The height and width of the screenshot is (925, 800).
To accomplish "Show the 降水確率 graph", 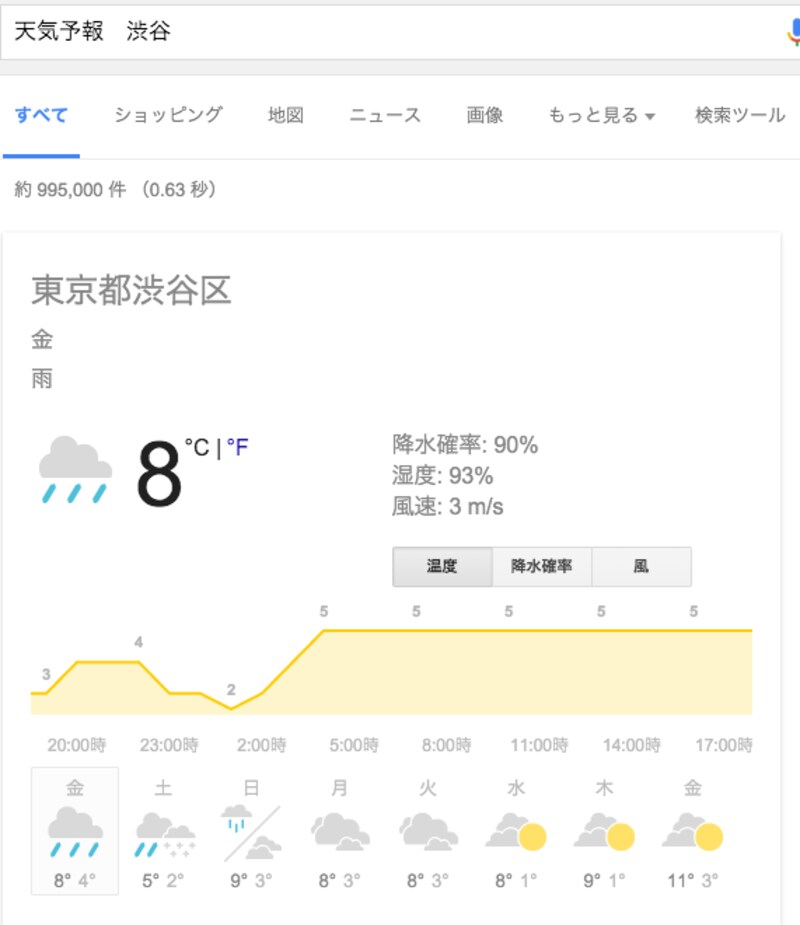I will (542, 566).
